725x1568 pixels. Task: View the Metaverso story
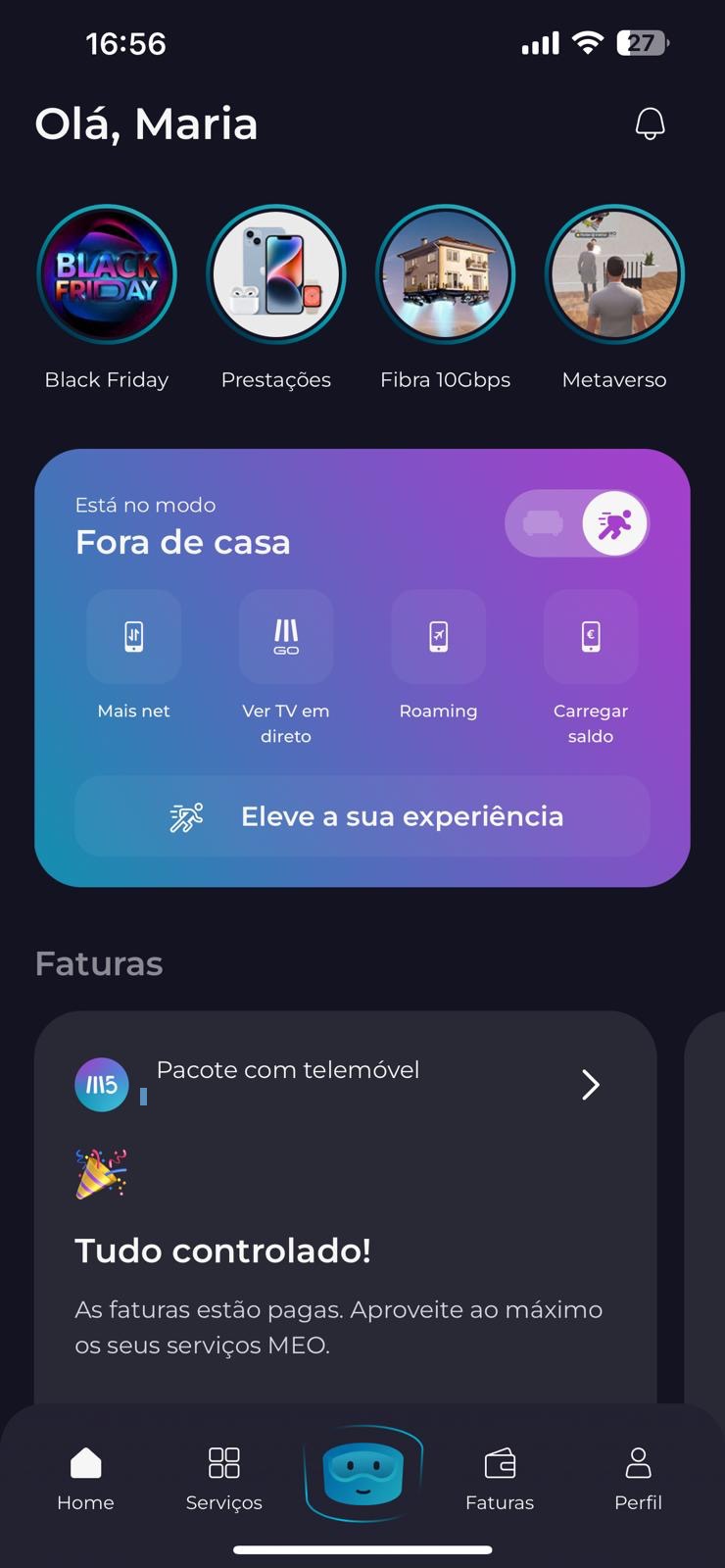(614, 275)
